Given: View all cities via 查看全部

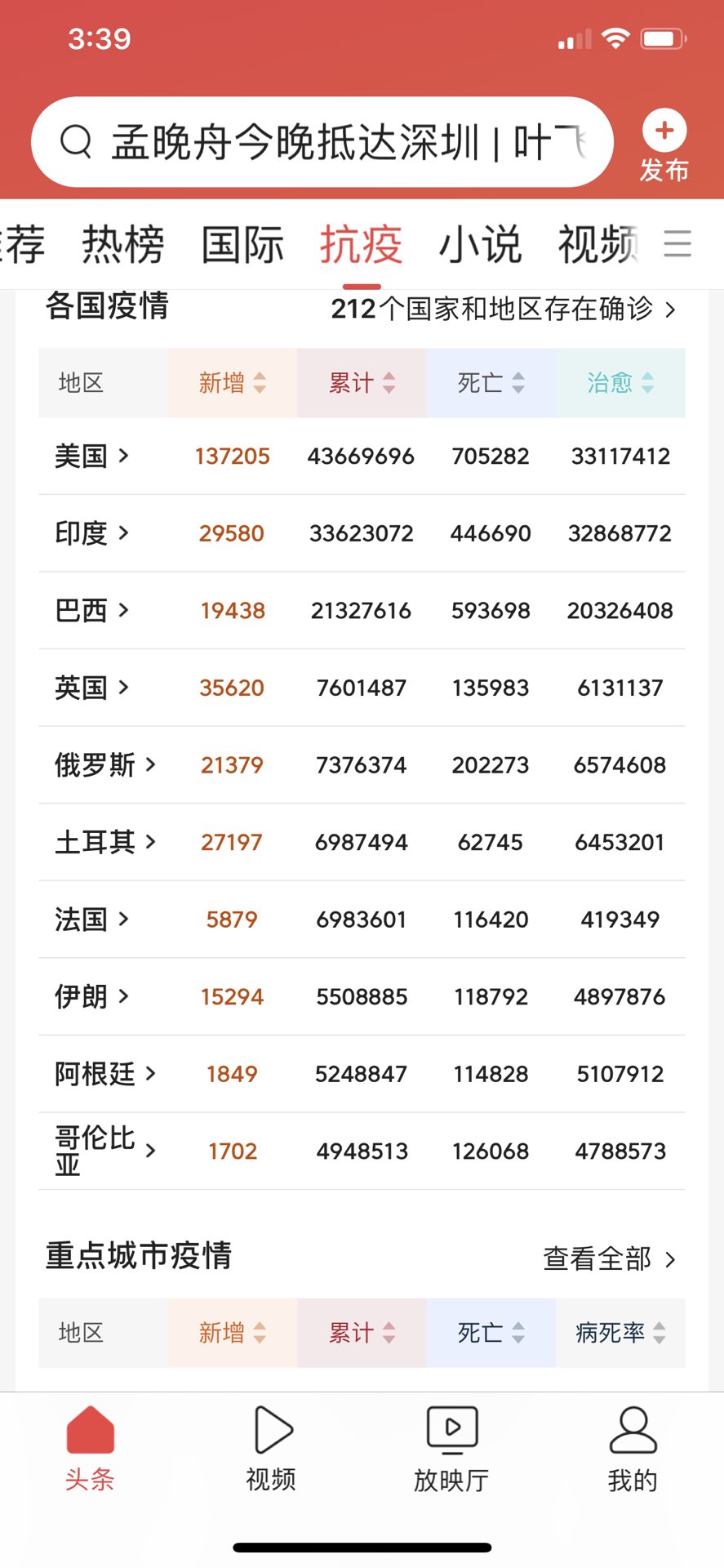Looking at the screenshot, I should [x=610, y=1258].
